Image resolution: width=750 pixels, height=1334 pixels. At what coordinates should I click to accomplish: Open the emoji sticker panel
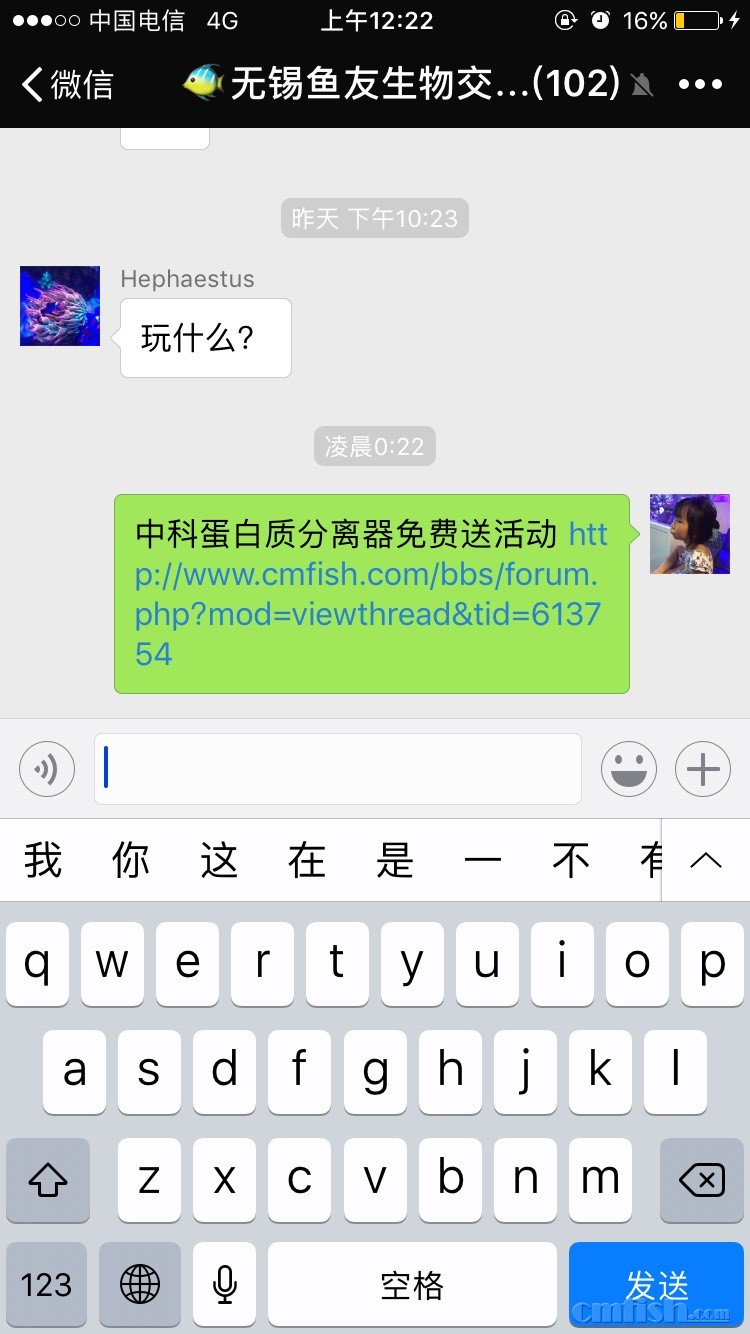(629, 769)
